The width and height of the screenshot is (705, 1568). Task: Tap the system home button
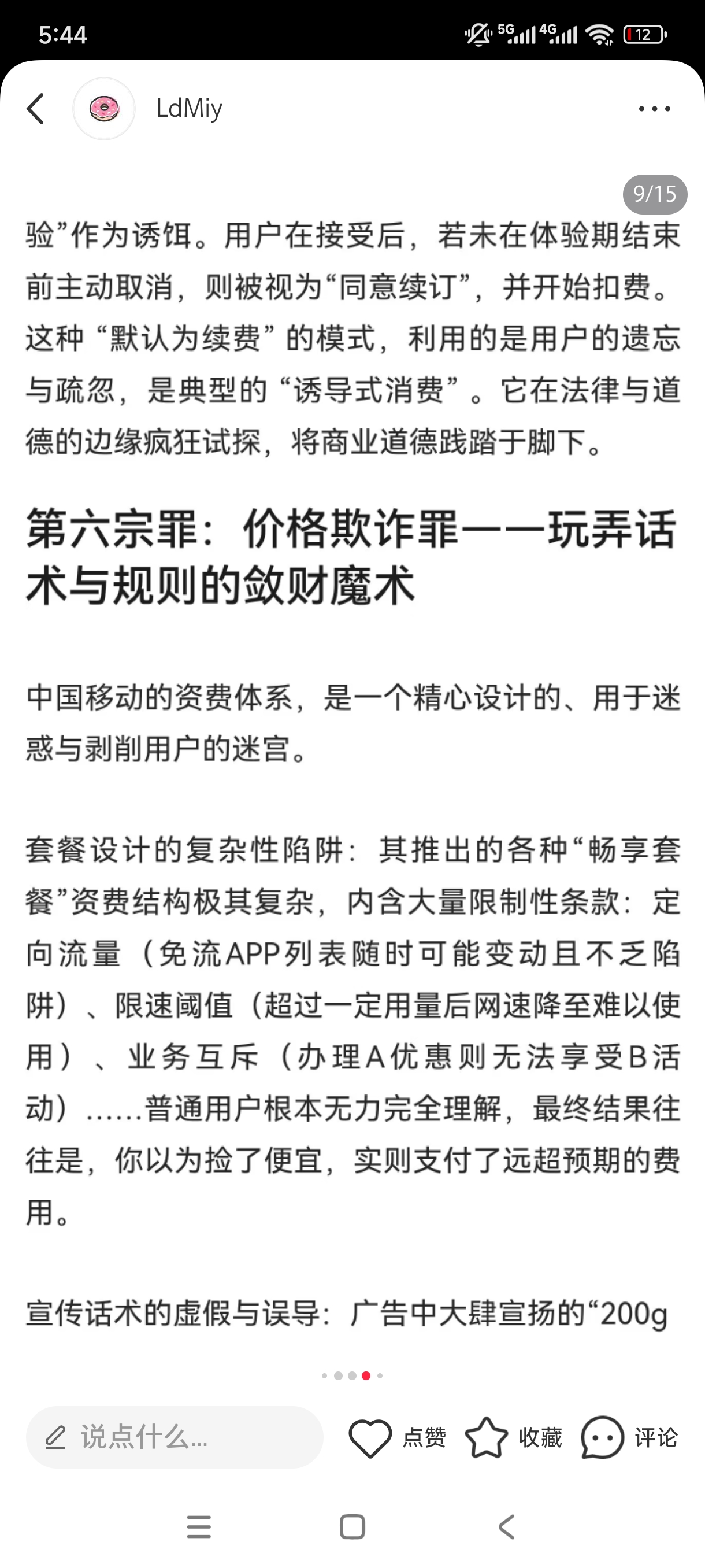(352, 1526)
